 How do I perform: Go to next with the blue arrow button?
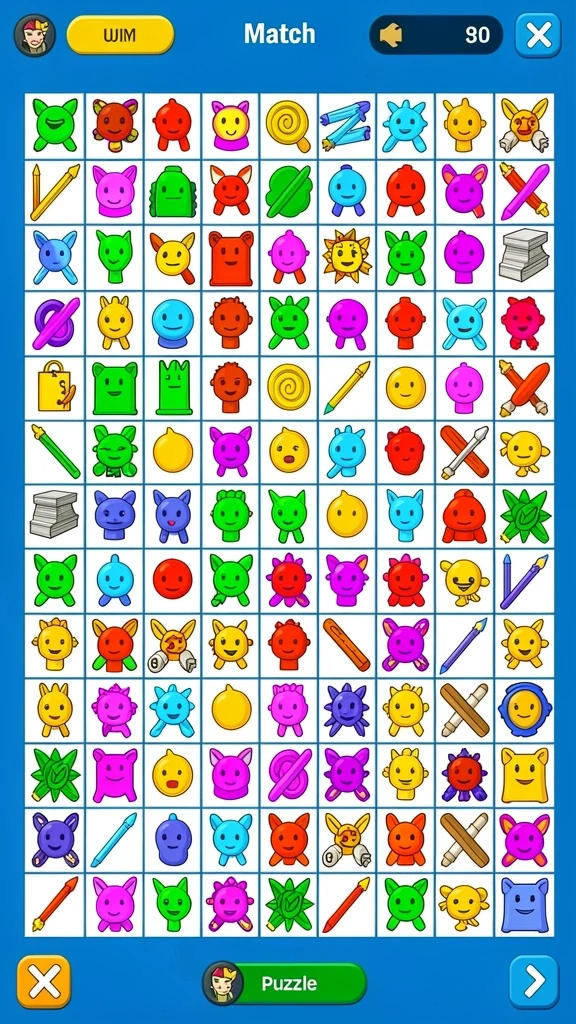(534, 982)
